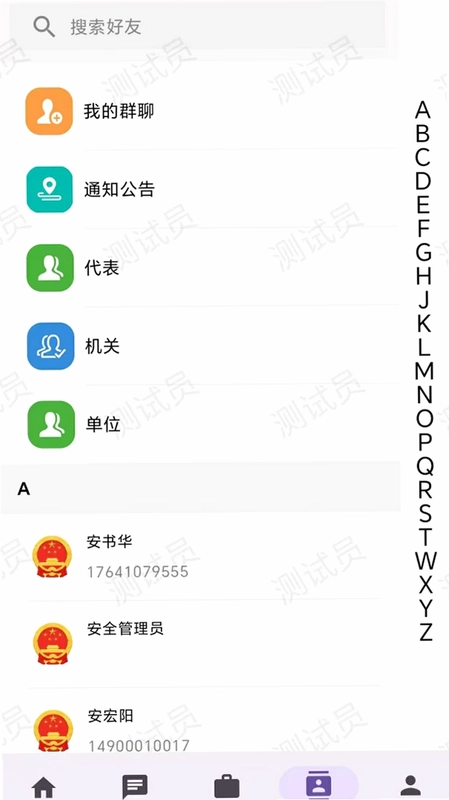Switch to the home tab

click(x=43, y=787)
